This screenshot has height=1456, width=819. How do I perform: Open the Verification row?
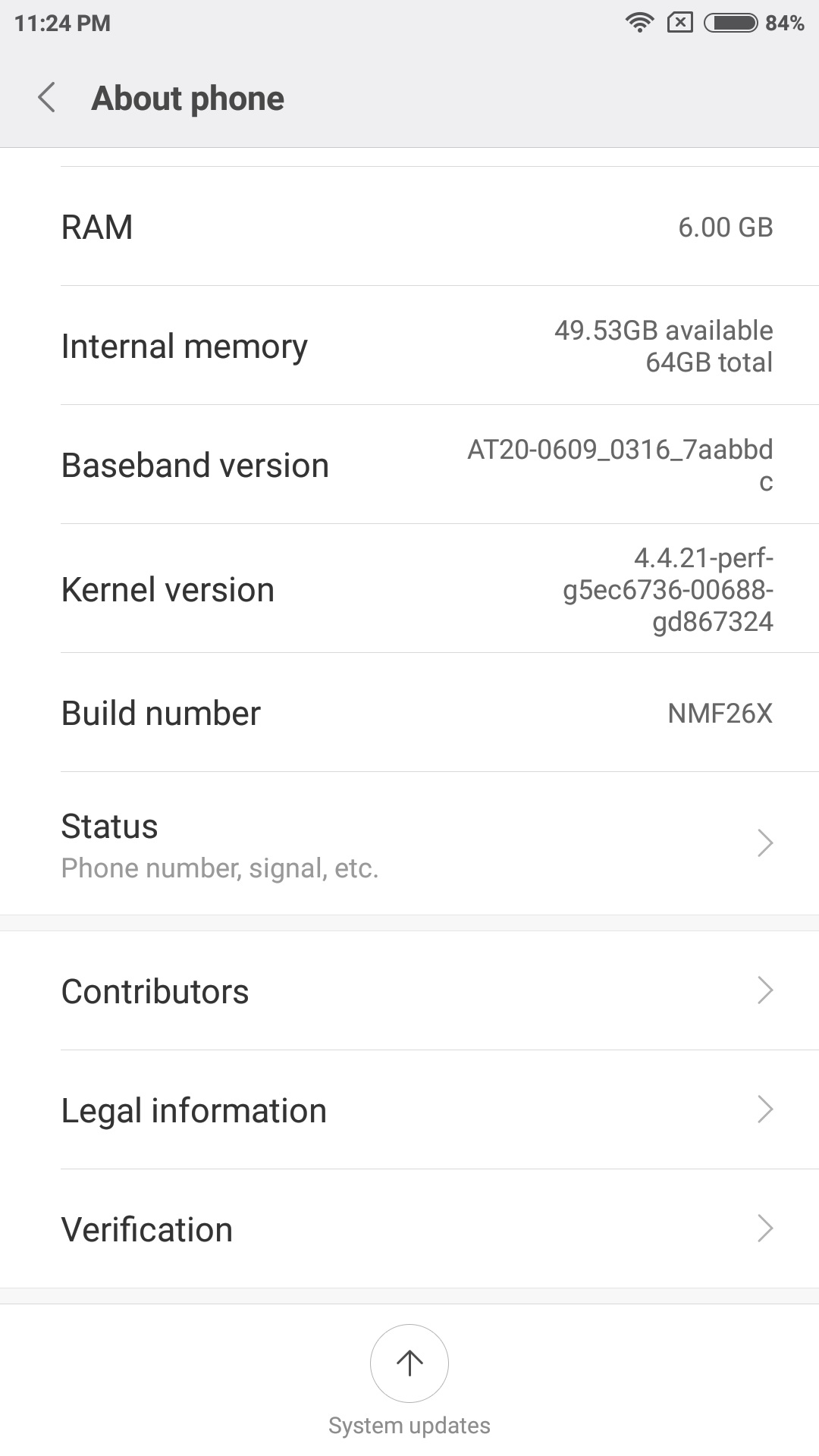409,1228
